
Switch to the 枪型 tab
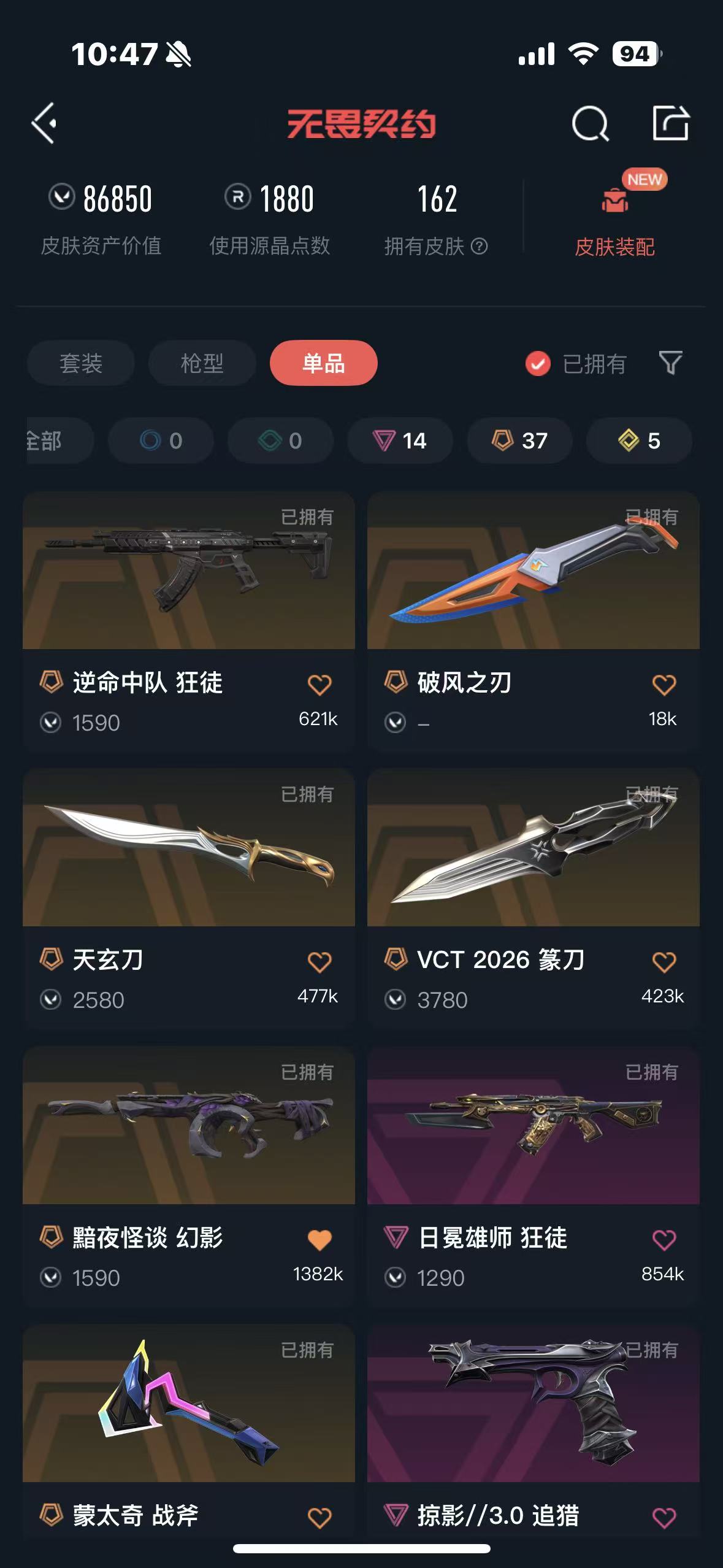(202, 363)
